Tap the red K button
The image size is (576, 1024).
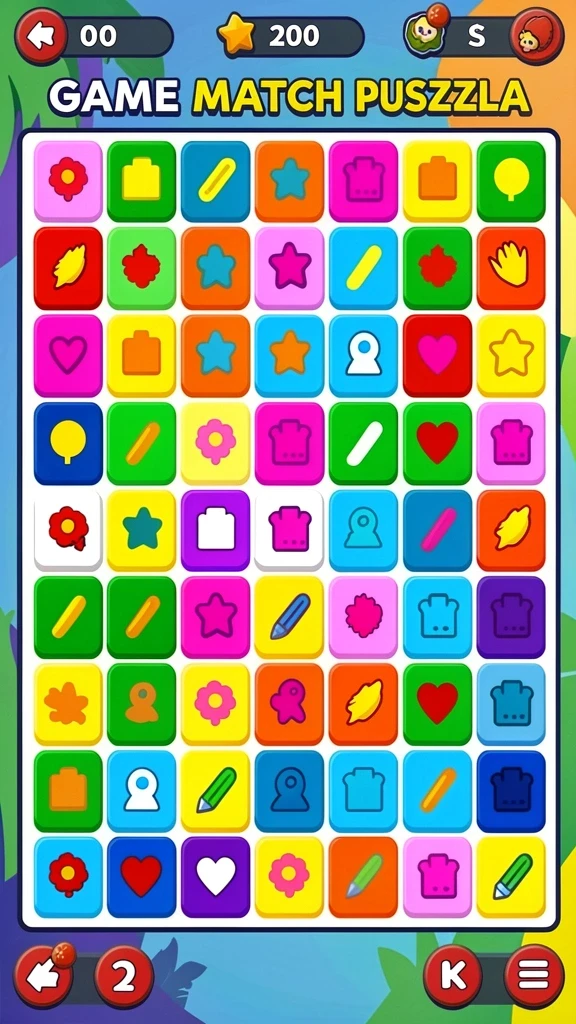[453, 976]
